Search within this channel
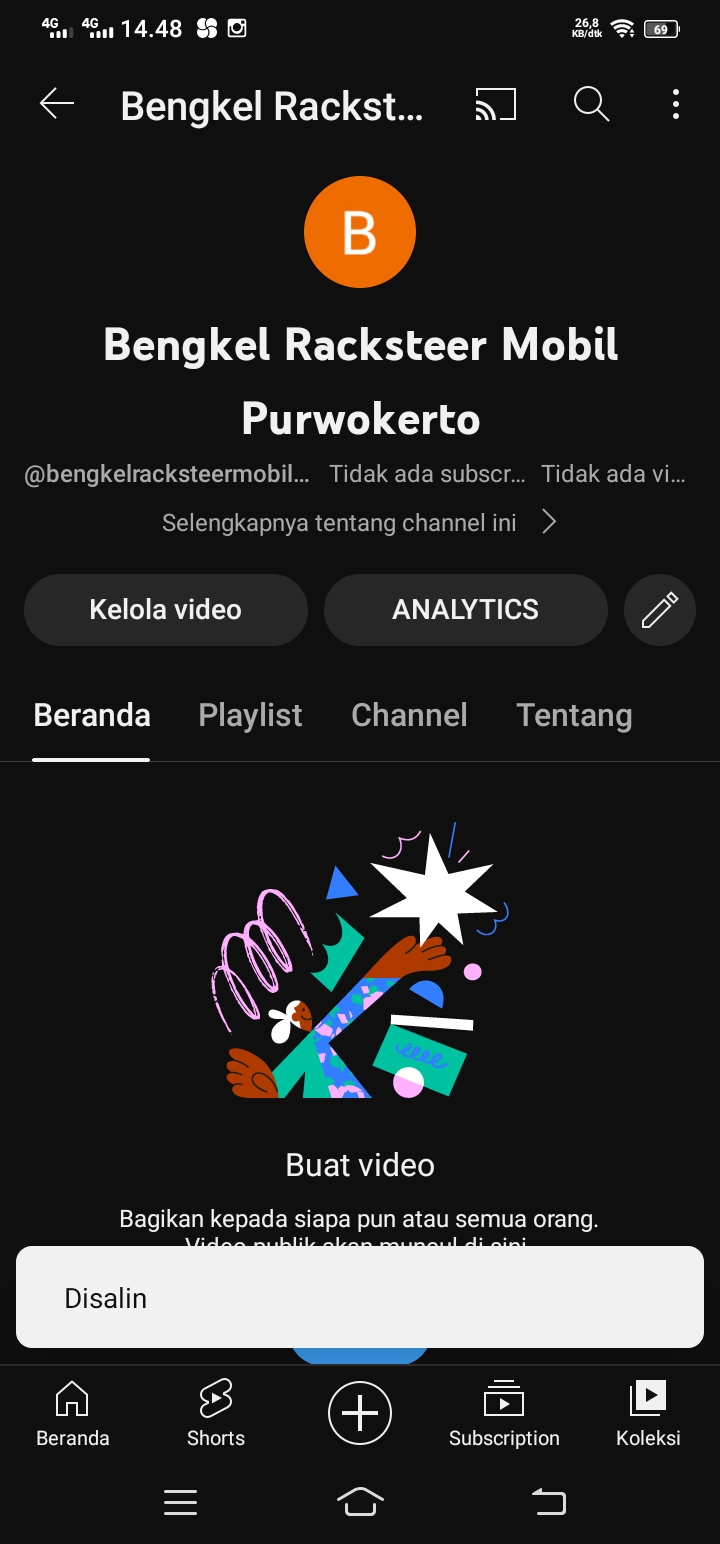The width and height of the screenshot is (720, 1544). (x=591, y=104)
